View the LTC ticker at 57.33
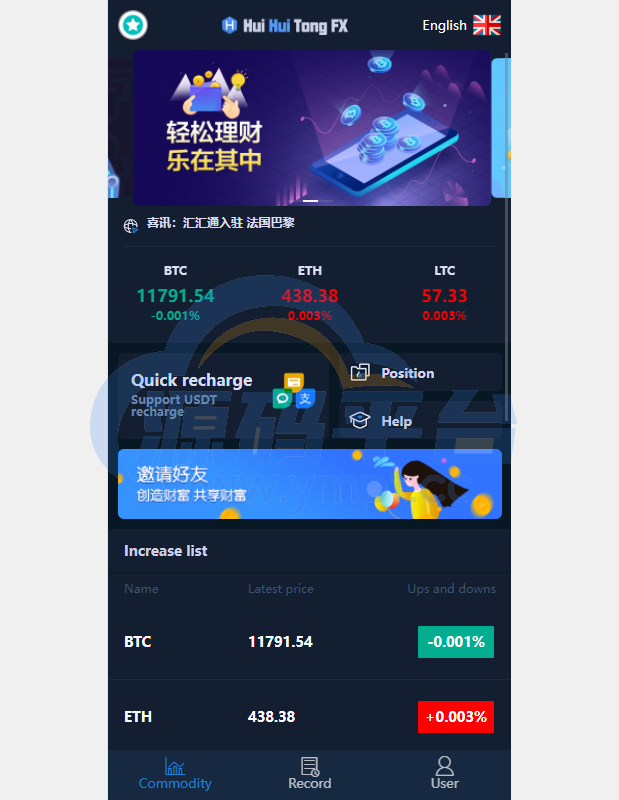619x800 pixels. pyautogui.click(x=444, y=294)
